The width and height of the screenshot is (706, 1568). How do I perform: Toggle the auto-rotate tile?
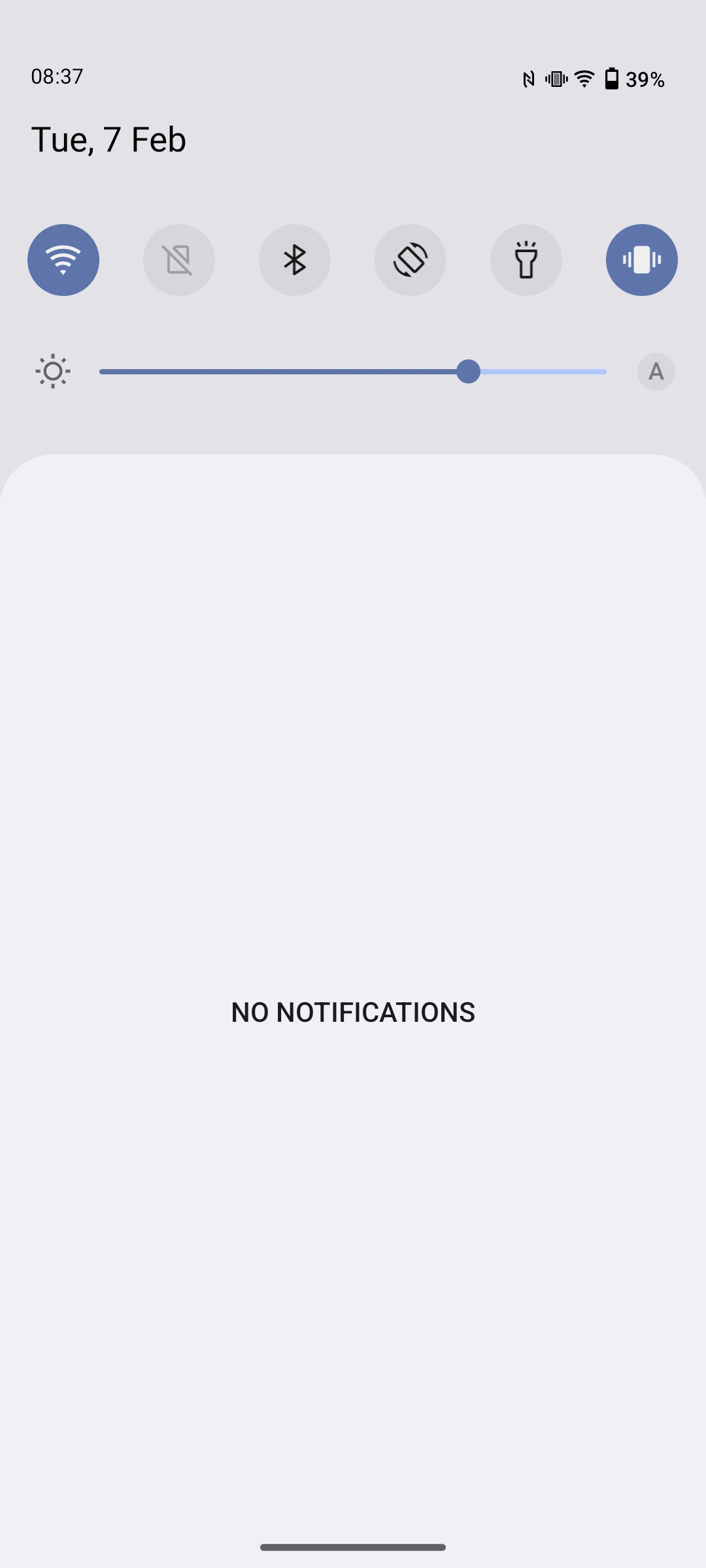pyautogui.click(x=411, y=260)
